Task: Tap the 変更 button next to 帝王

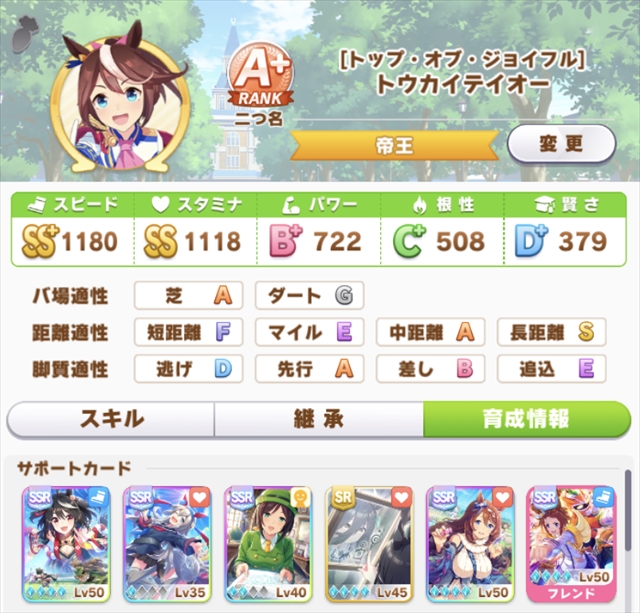Action: coord(561,143)
